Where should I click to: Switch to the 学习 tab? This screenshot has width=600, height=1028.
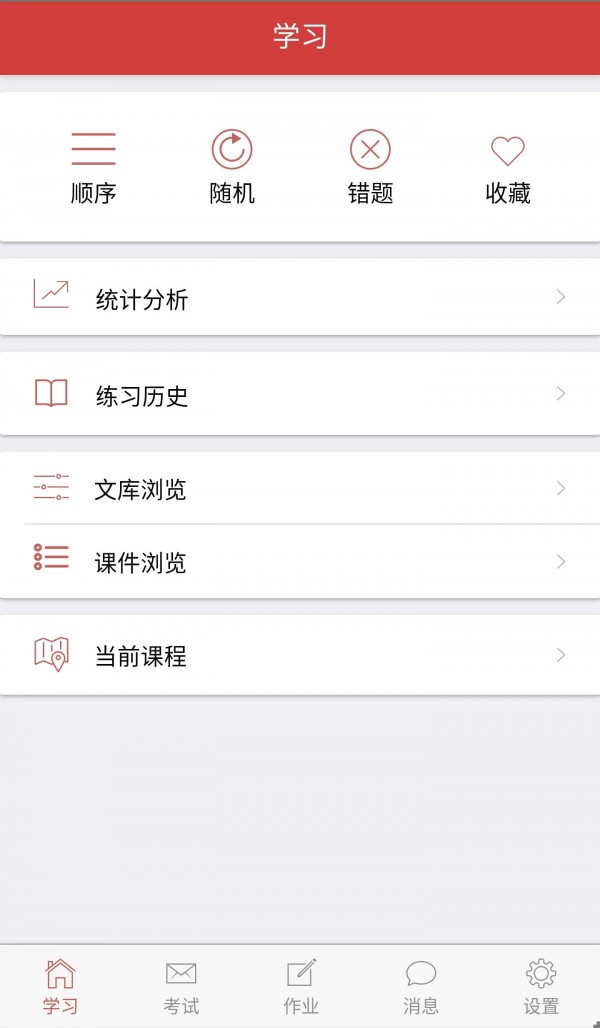pos(60,986)
